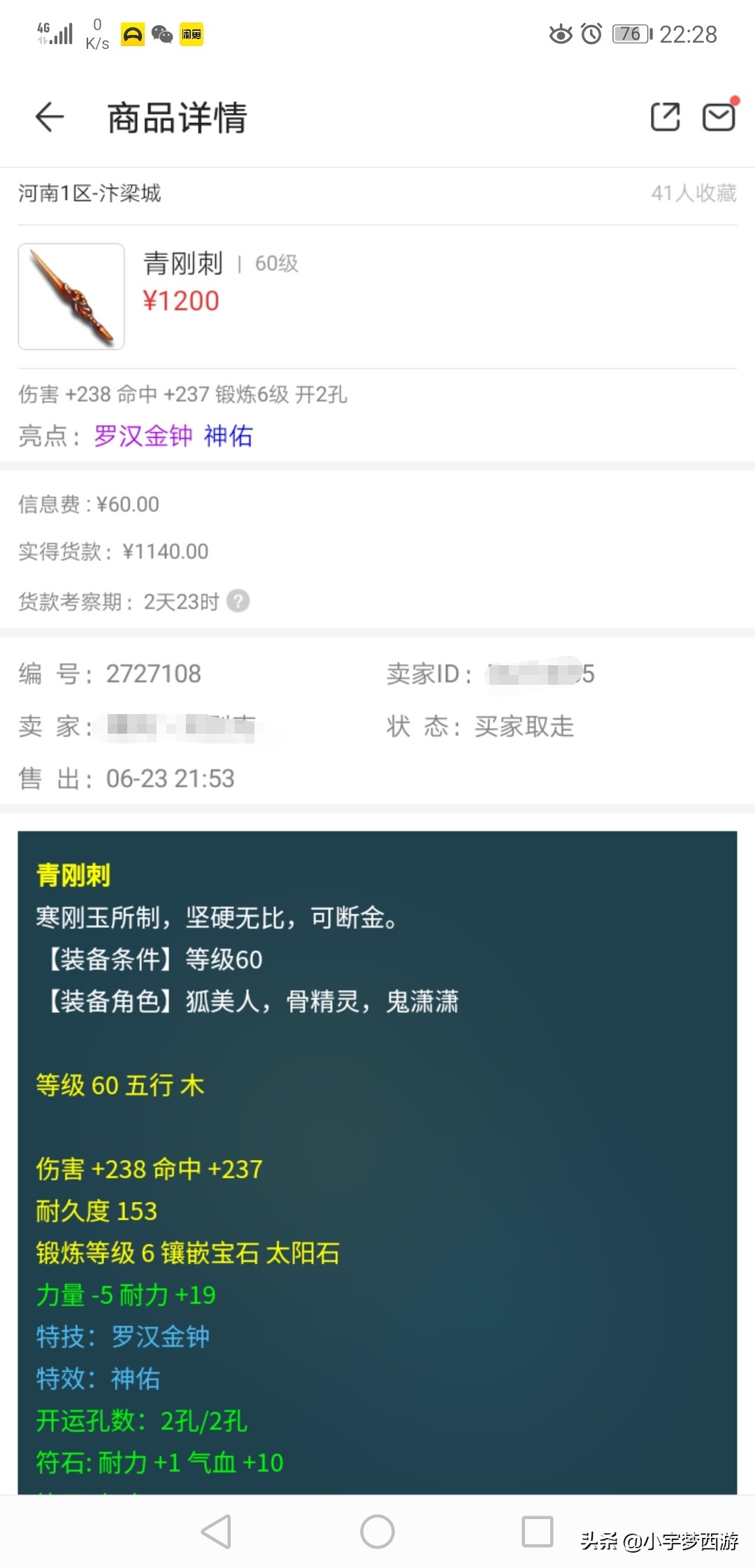Open the 青刚刺 item image

coord(71,296)
